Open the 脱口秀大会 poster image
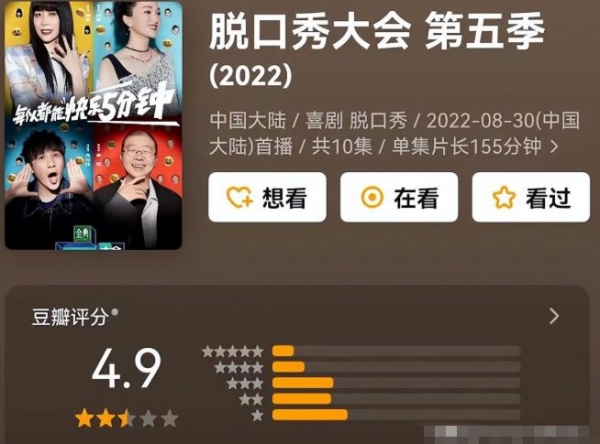This screenshot has height=444, width=600. point(94,124)
